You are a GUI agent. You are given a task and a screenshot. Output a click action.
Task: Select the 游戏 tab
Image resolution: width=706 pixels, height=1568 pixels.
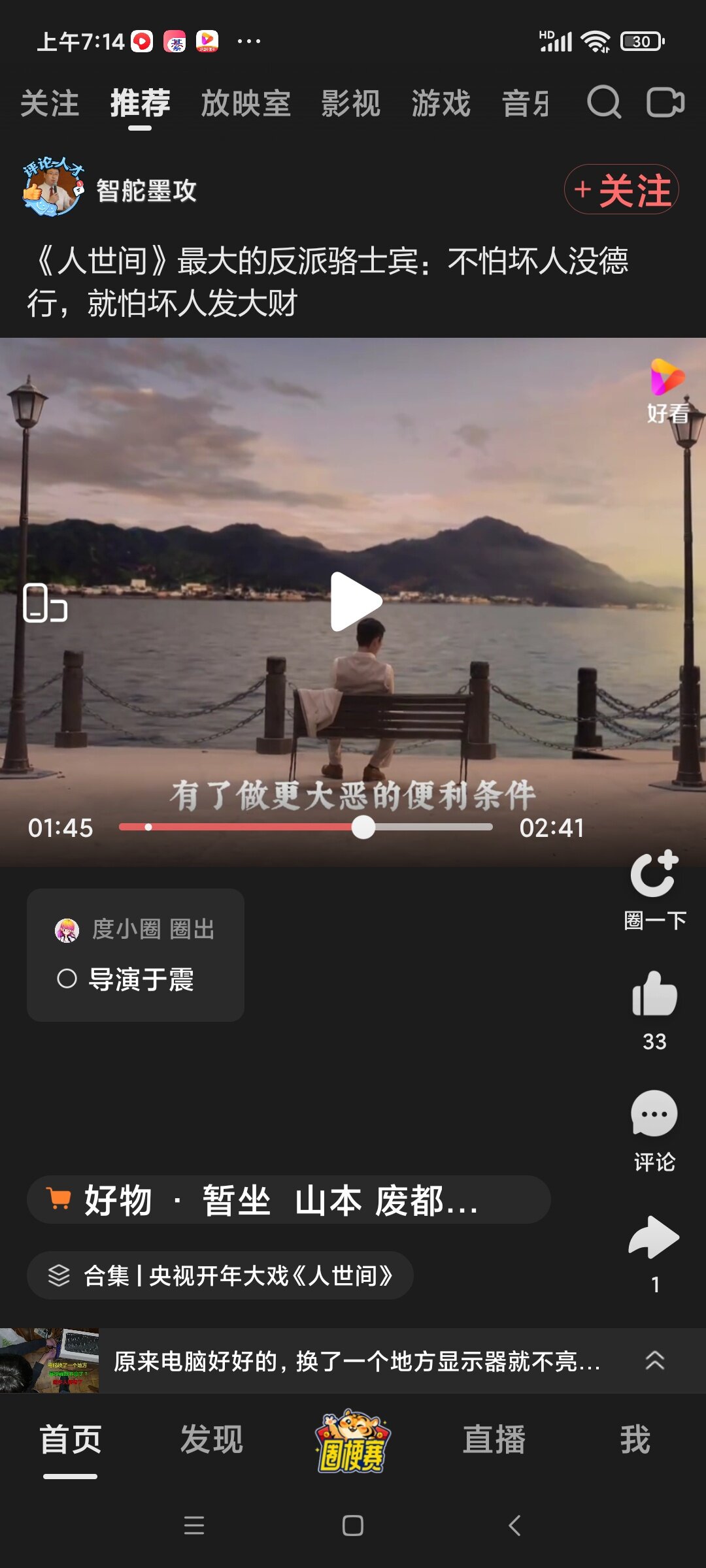point(441,103)
